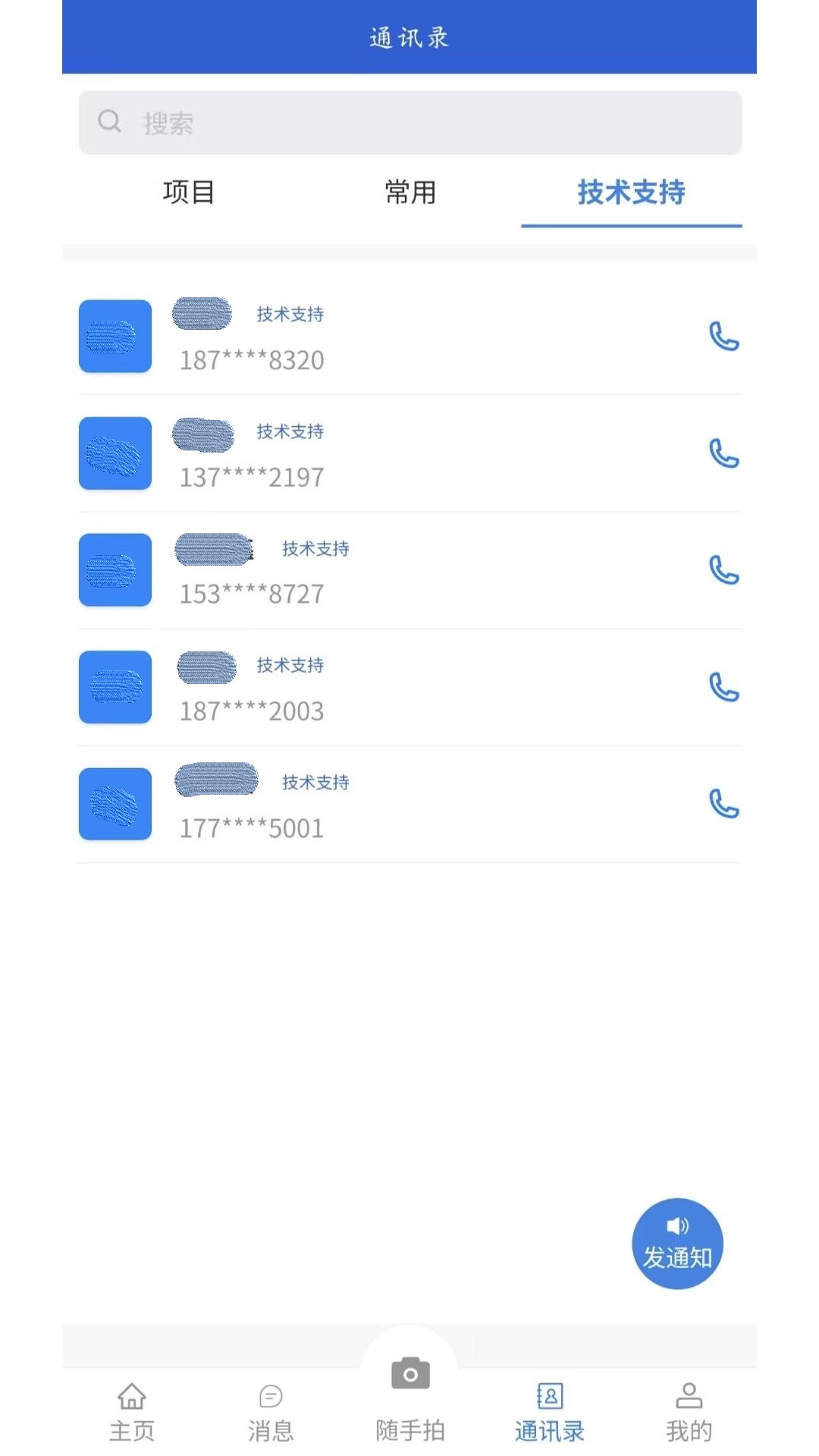Select the 技术支持 tab
The image size is (819, 1456).
(631, 193)
